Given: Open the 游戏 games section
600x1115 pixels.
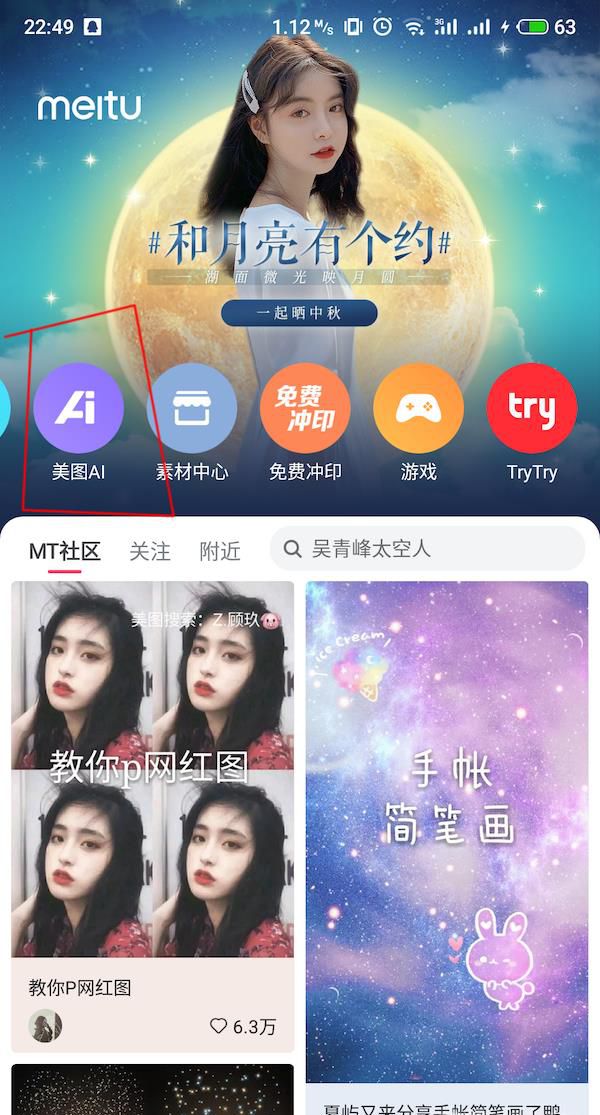Looking at the screenshot, I should [418, 409].
